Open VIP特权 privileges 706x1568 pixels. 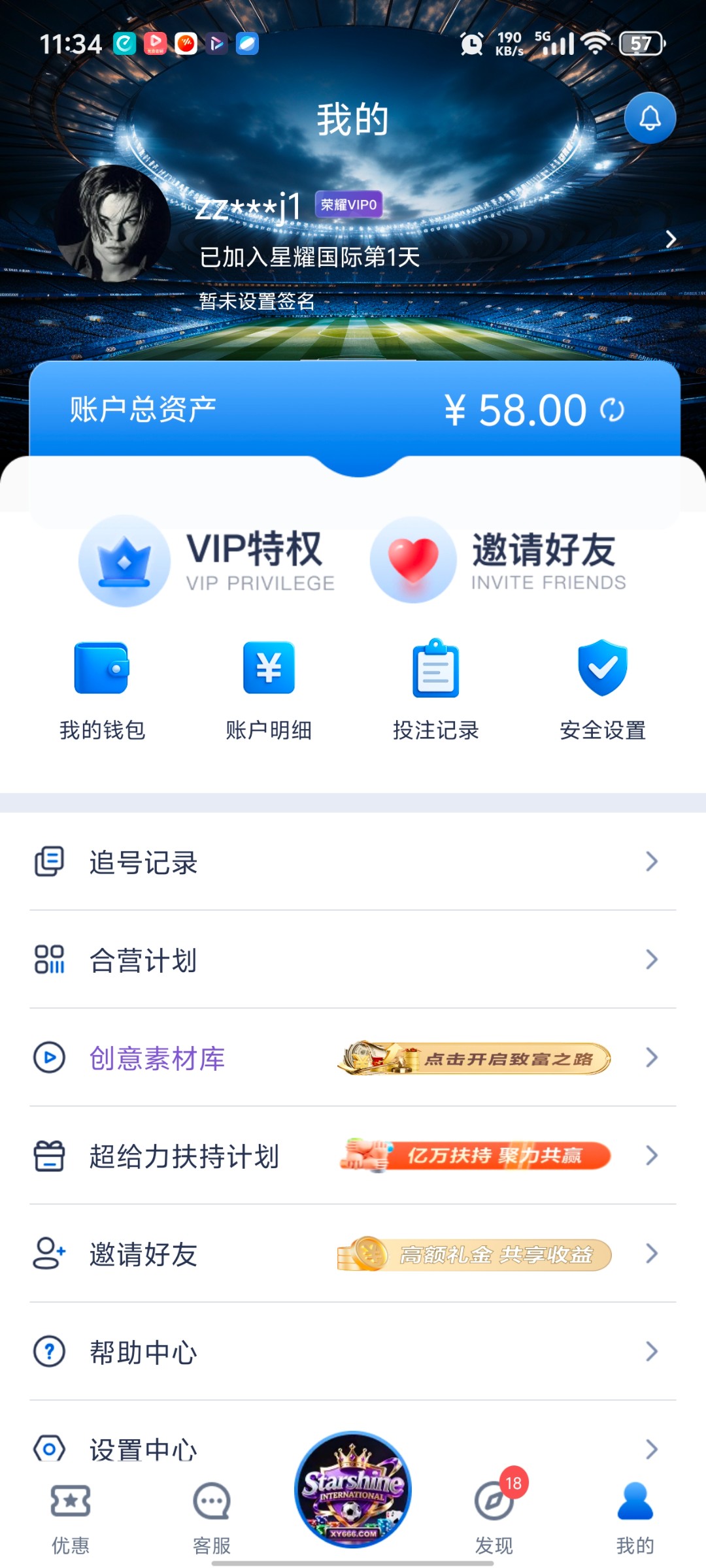208,561
